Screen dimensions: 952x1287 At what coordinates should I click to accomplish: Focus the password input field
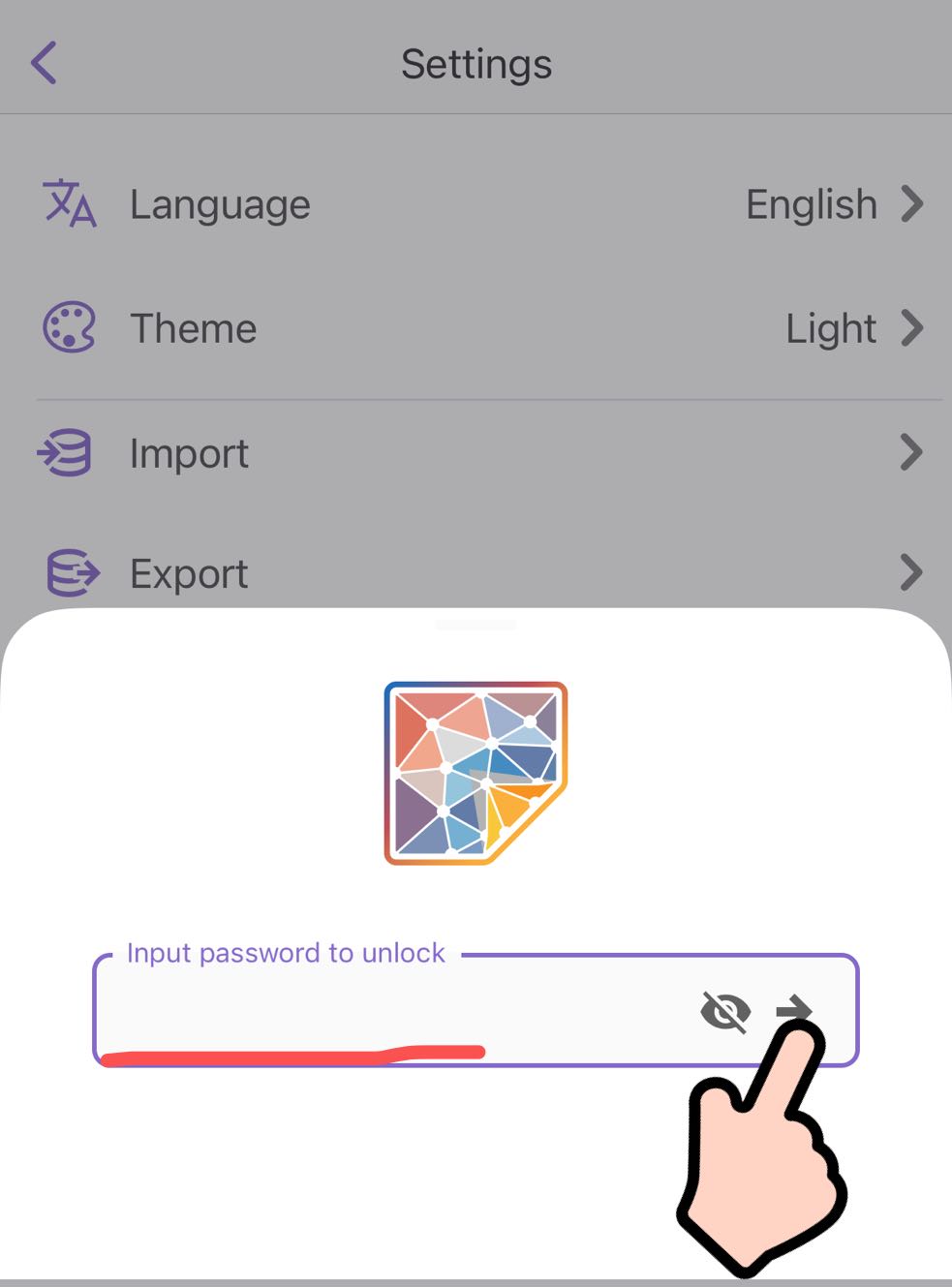(x=387, y=1012)
